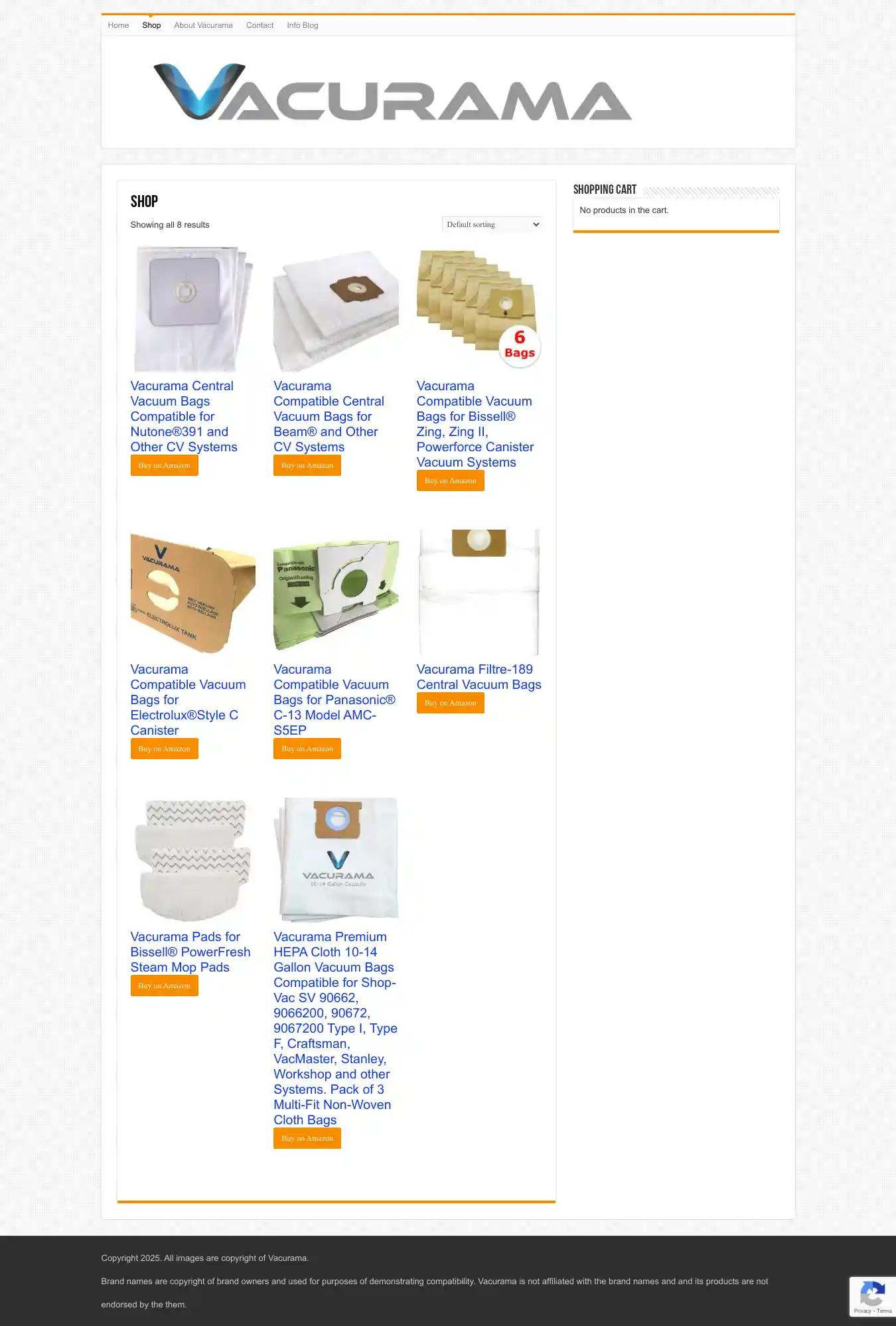Buy Electrolux Style C bags on Amazon
This screenshot has width=896, height=1326.
pyautogui.click(x=164, y=749)
